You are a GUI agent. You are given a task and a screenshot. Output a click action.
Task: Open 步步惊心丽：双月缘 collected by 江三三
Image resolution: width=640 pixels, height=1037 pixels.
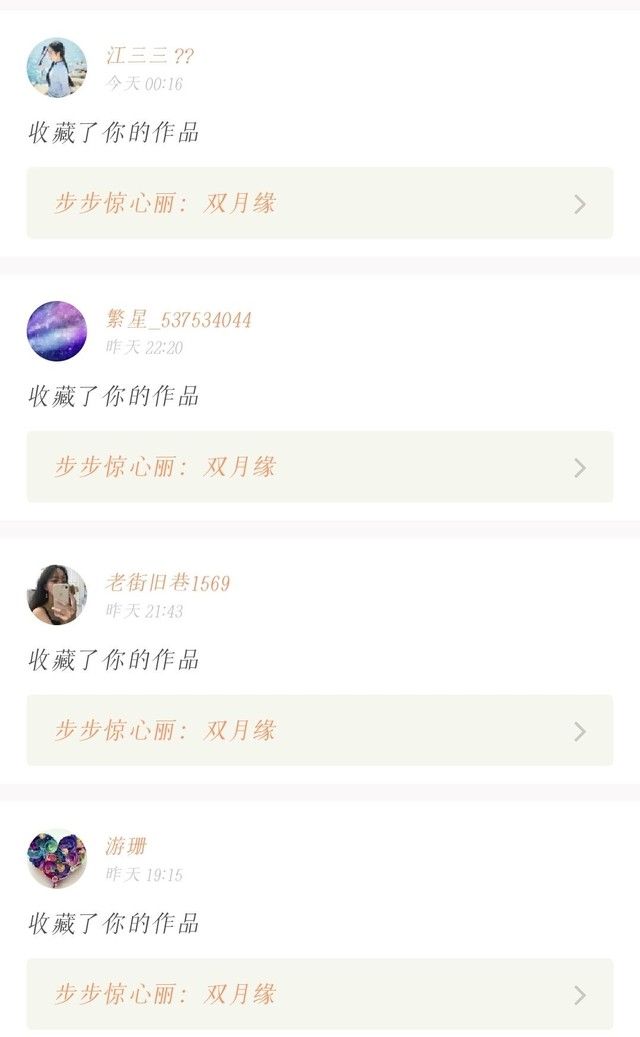(x=319, y=203)
